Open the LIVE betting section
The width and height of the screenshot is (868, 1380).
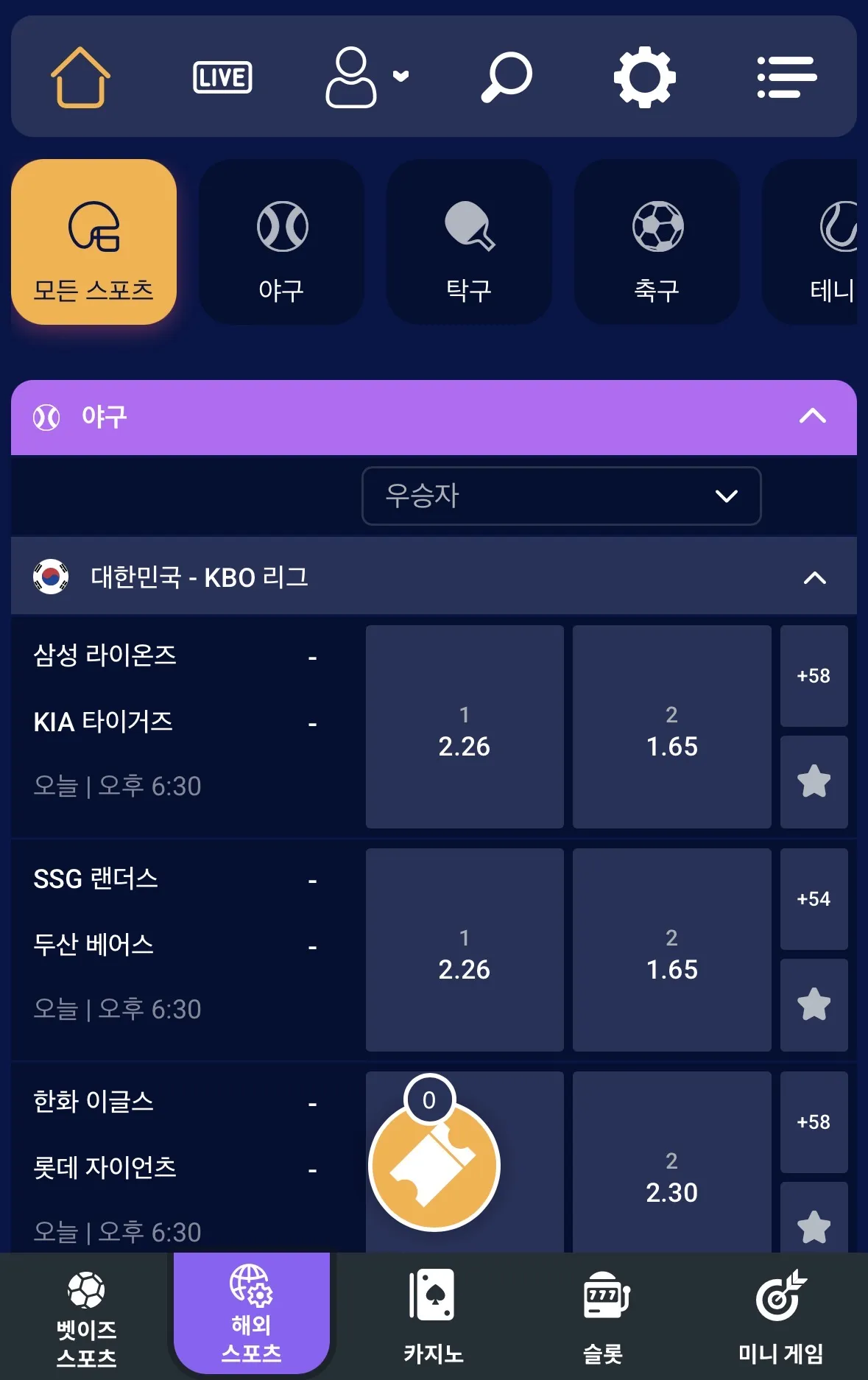point(222,77)
